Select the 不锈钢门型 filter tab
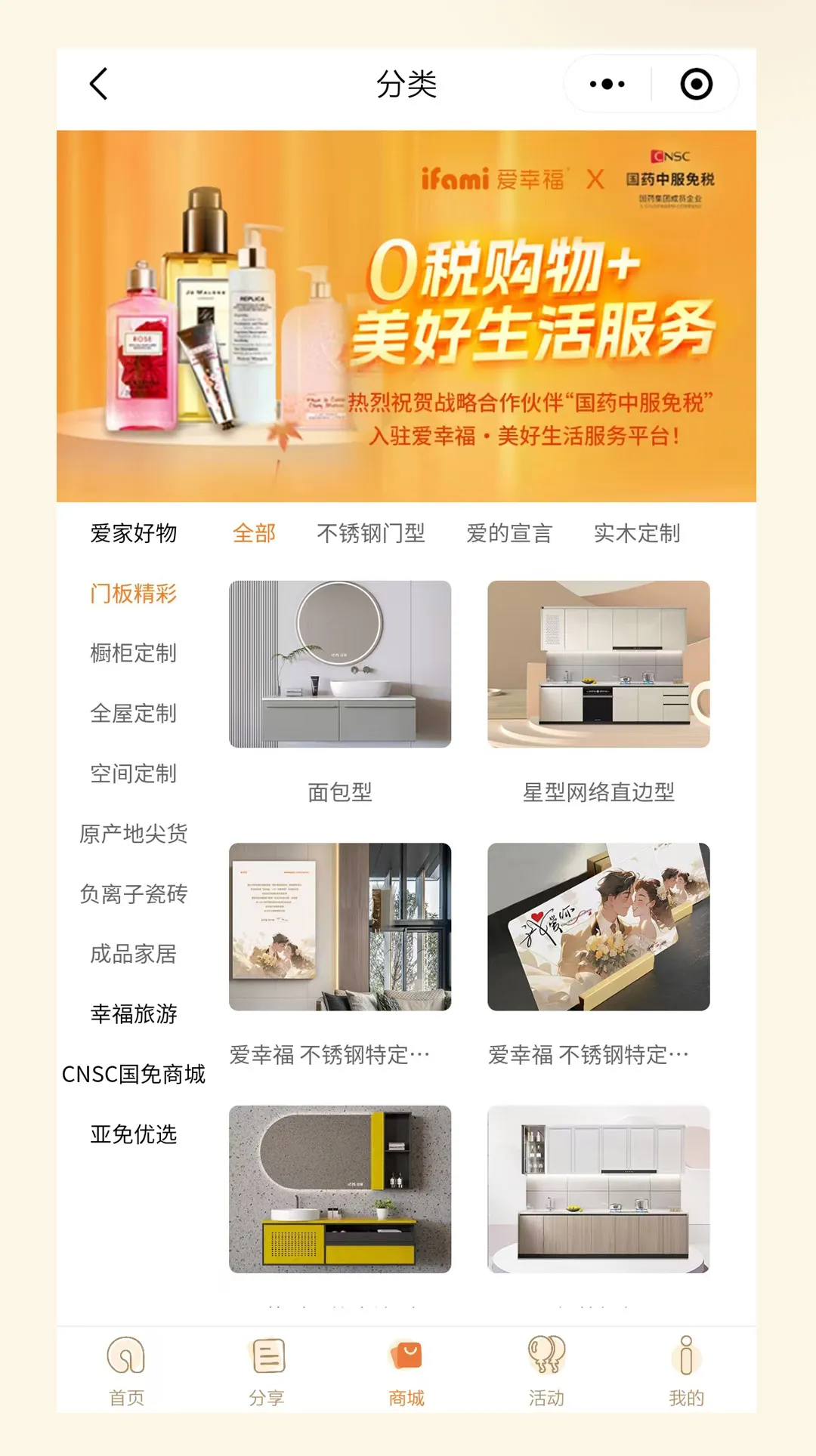This screenshot has width=816, height=1456. (370, 533)
